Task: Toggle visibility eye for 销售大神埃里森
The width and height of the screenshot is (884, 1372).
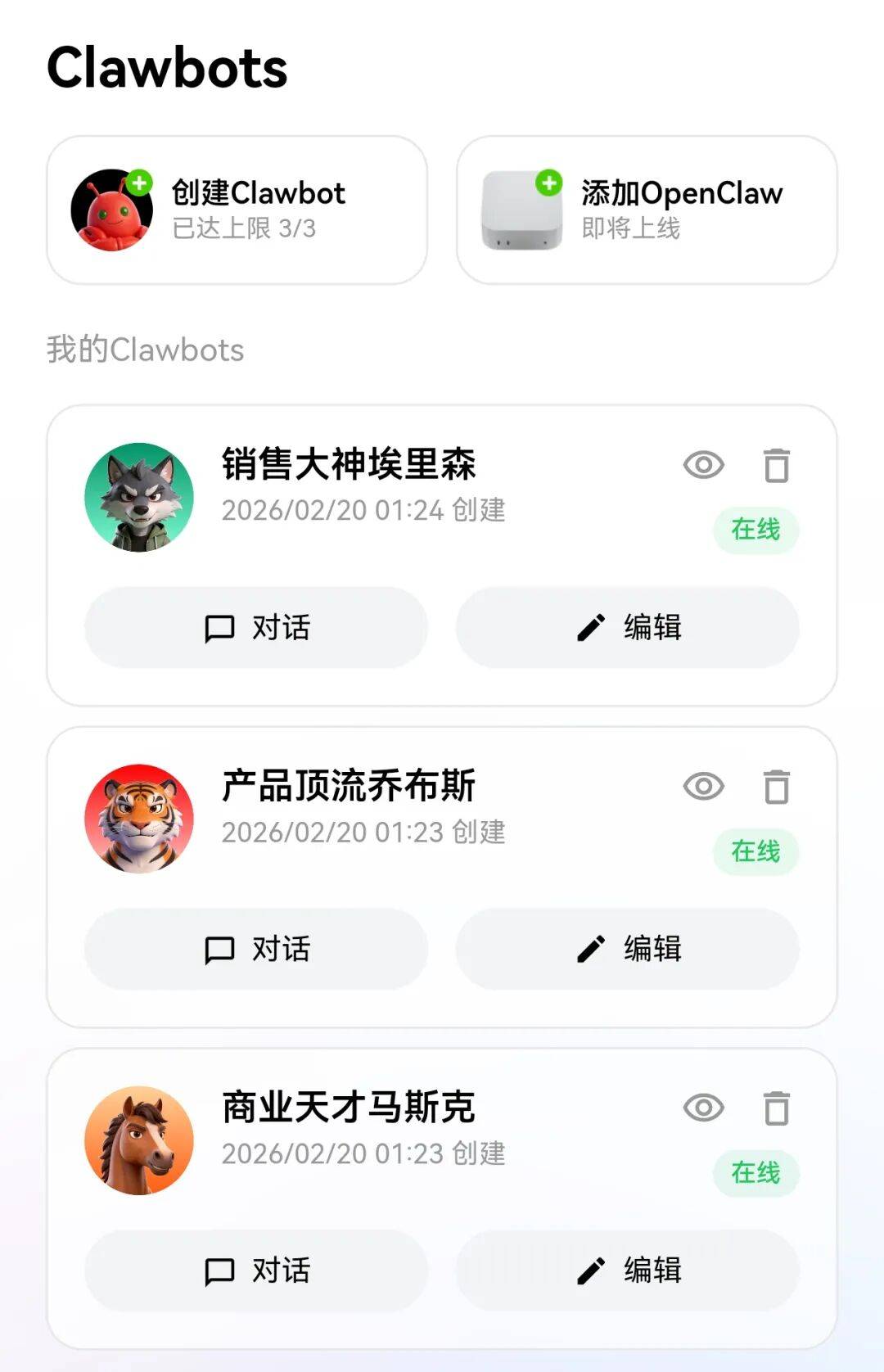Action: pyautogui.click(x=703, y=465)
